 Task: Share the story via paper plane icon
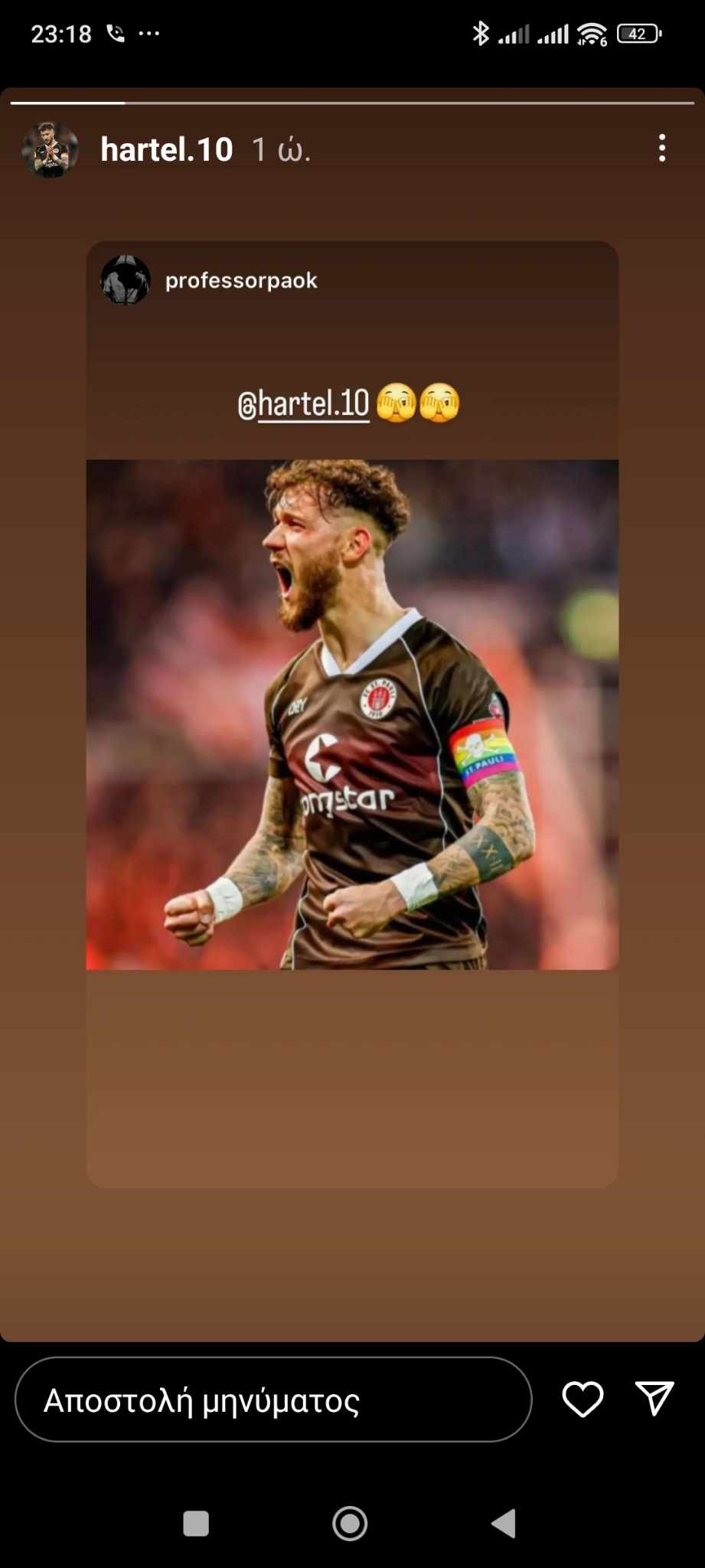point(654,1398)
